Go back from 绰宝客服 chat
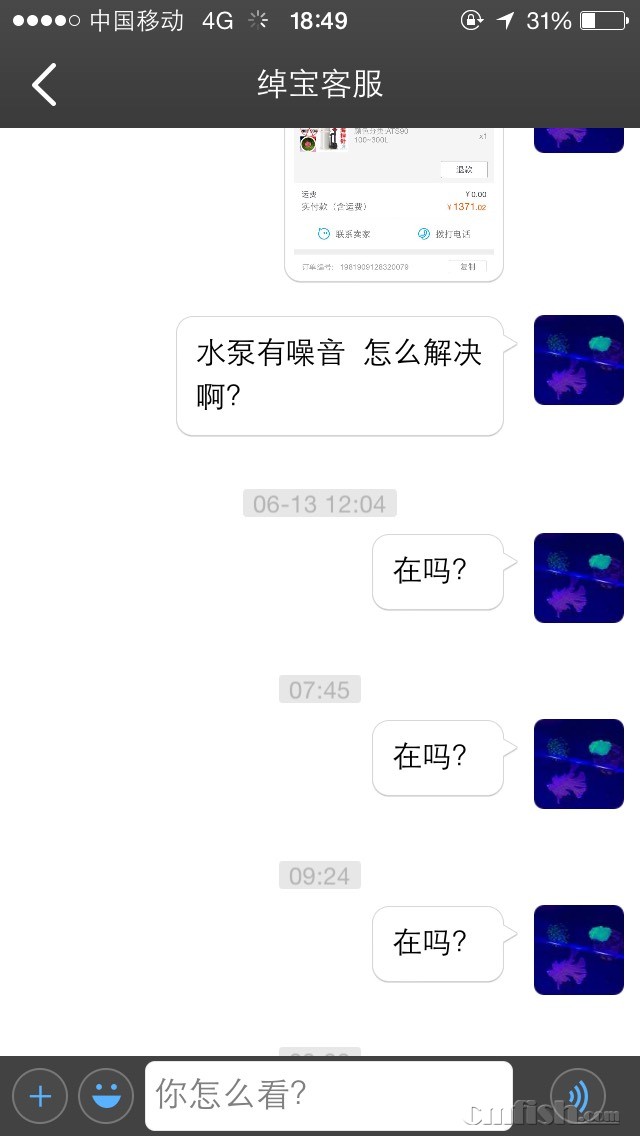The height and width of the screenshot is (1136, 640). pyautogui.click(x=44, y=85)
